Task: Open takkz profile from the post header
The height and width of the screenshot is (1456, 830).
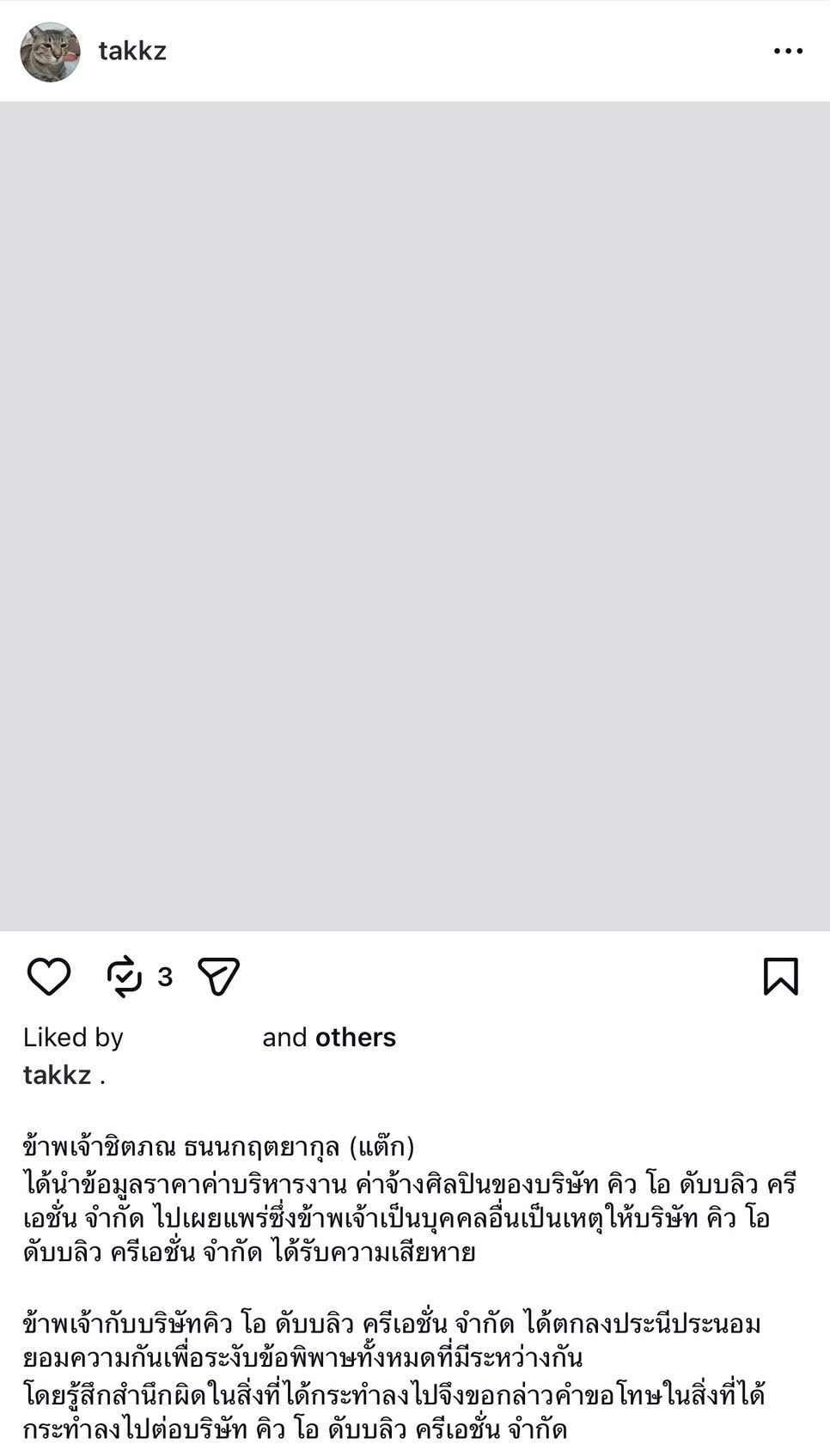Action: coord(132,52)
